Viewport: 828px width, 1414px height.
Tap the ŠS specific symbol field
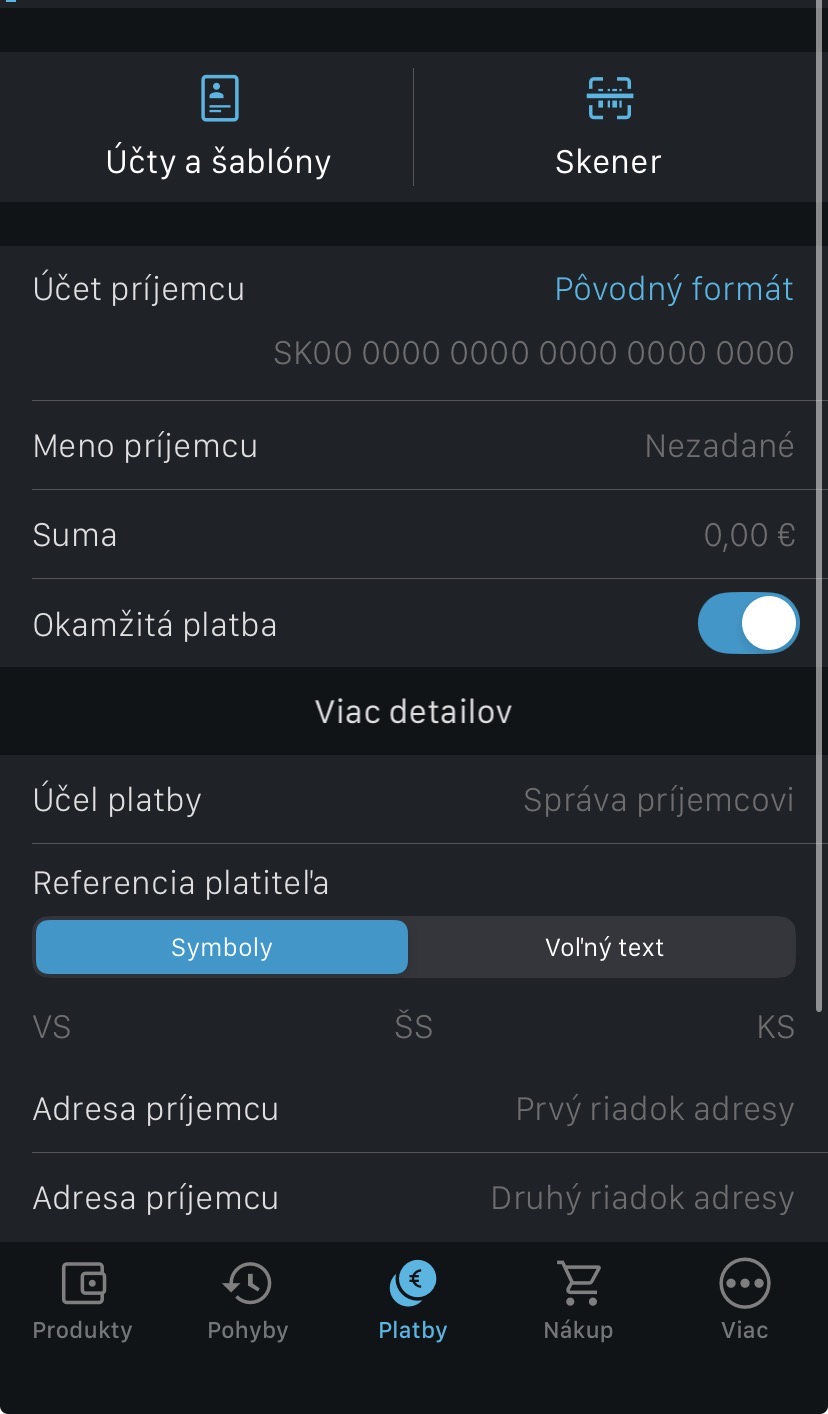(413, 1027)
